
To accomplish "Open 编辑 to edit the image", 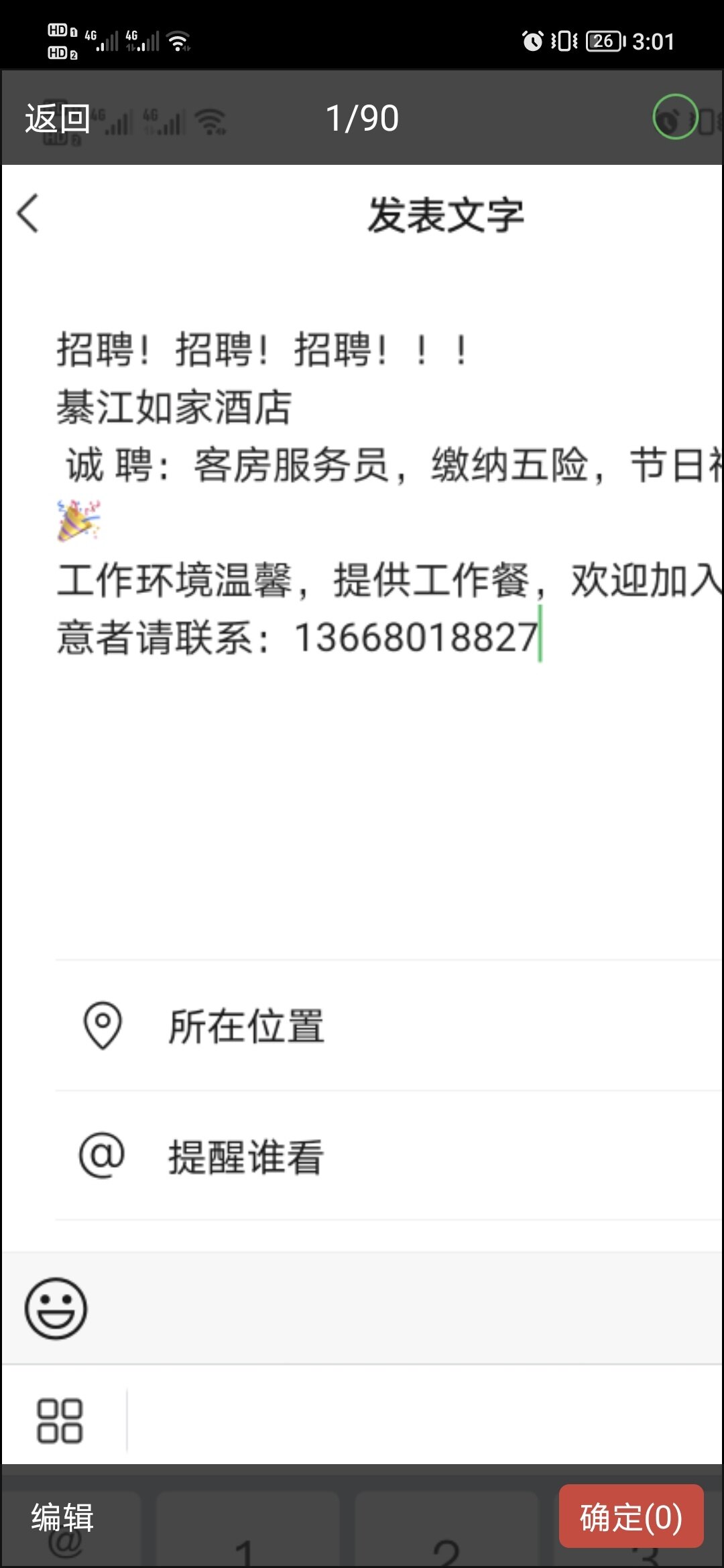I will [x=62, y=1517].
